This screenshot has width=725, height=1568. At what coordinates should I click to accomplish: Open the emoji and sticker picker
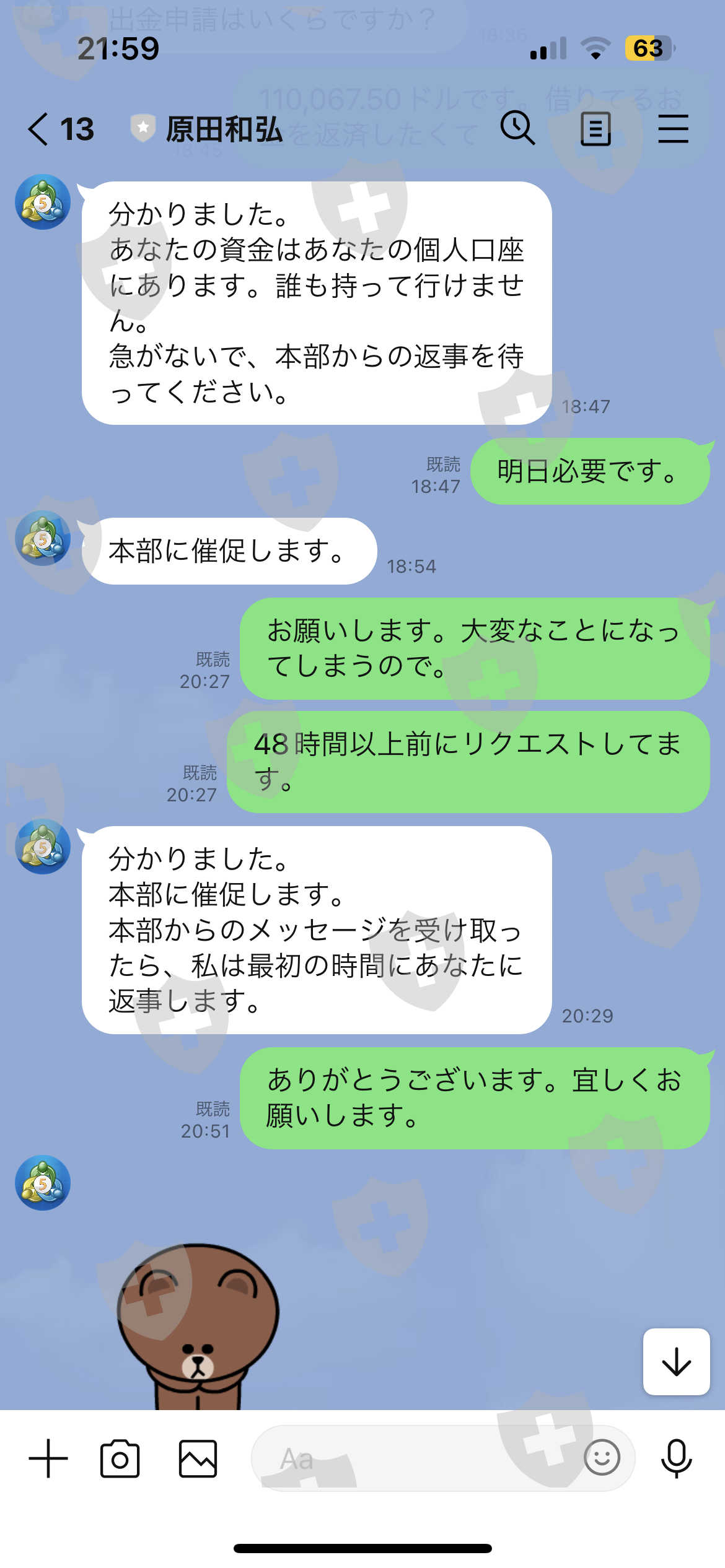(602, 1457)
